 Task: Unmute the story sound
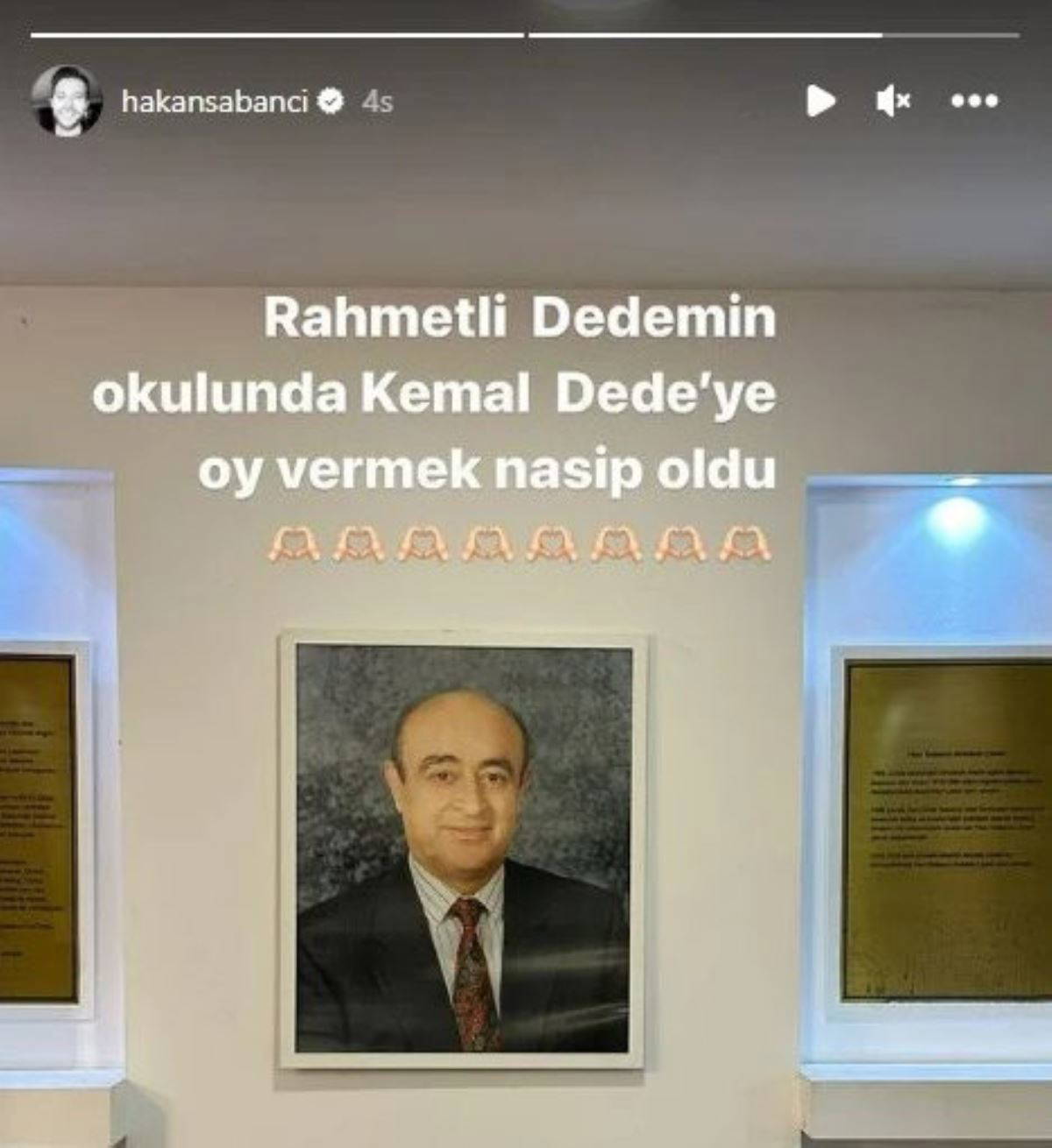(x=894, y=102)
